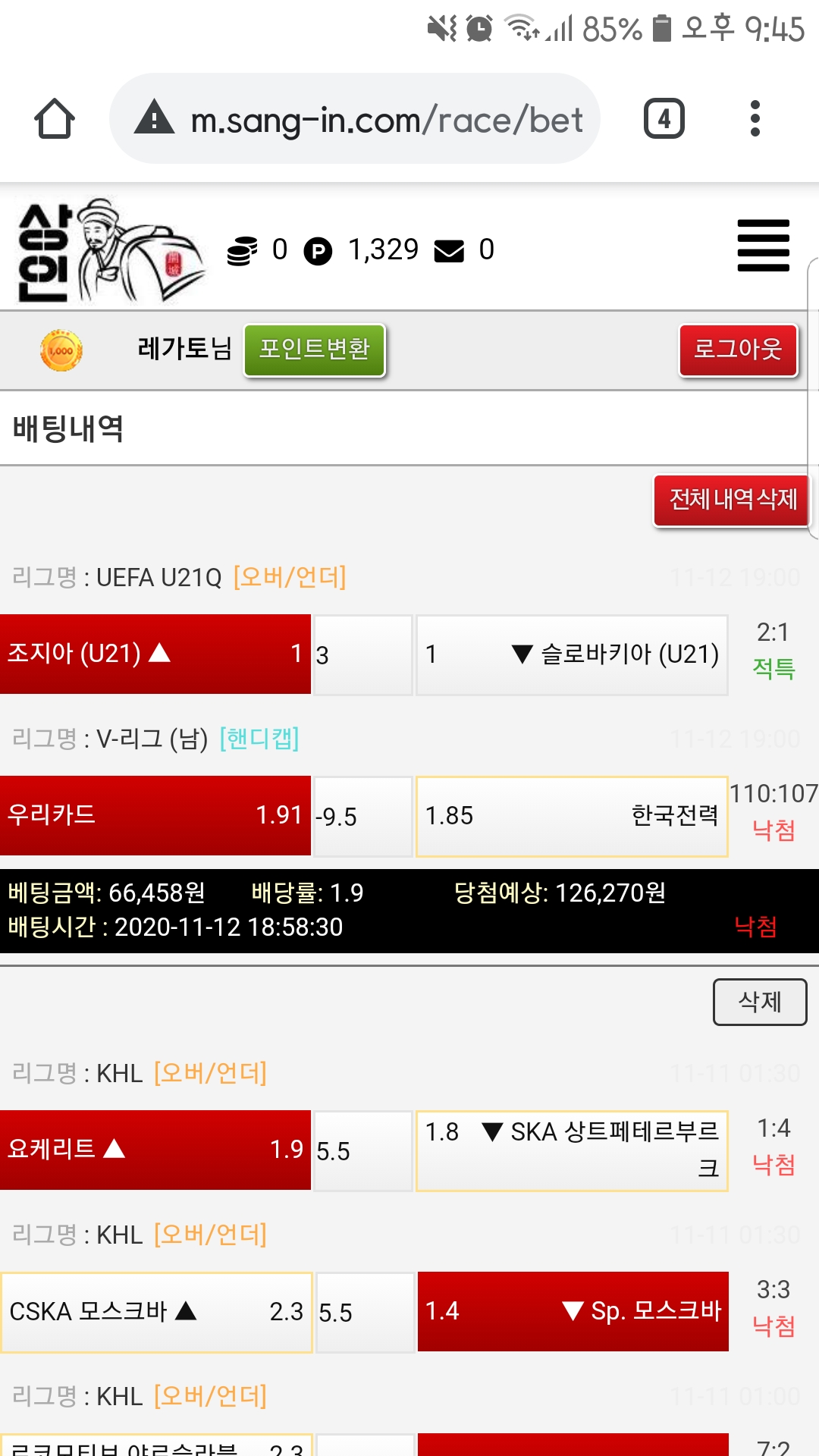Open the message envelope icon

pos(449,250)
